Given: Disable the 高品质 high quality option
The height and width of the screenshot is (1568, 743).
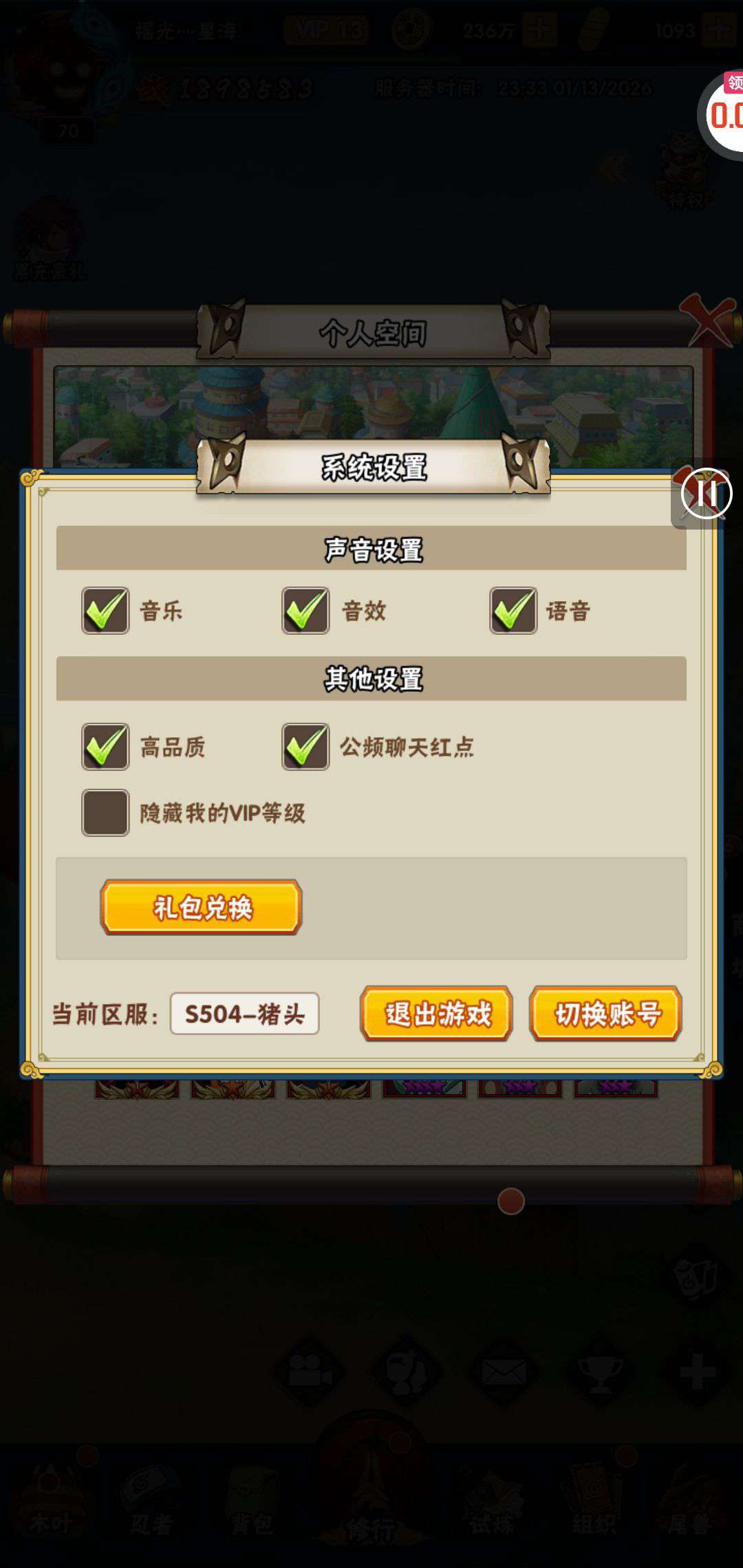Looking at the screenshot, I should click(105, 747).
